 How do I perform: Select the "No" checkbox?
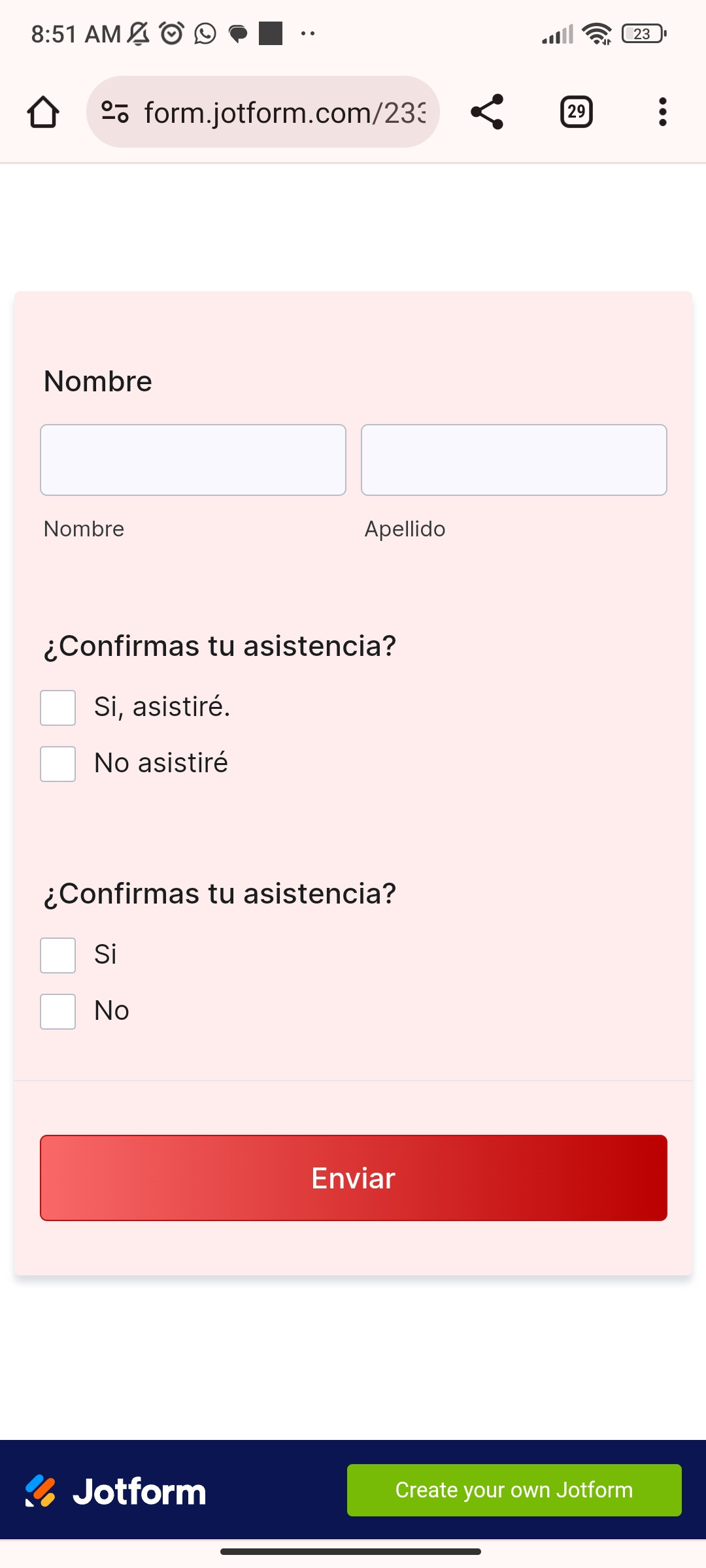pyautogui.click(x=58, y=1011)
